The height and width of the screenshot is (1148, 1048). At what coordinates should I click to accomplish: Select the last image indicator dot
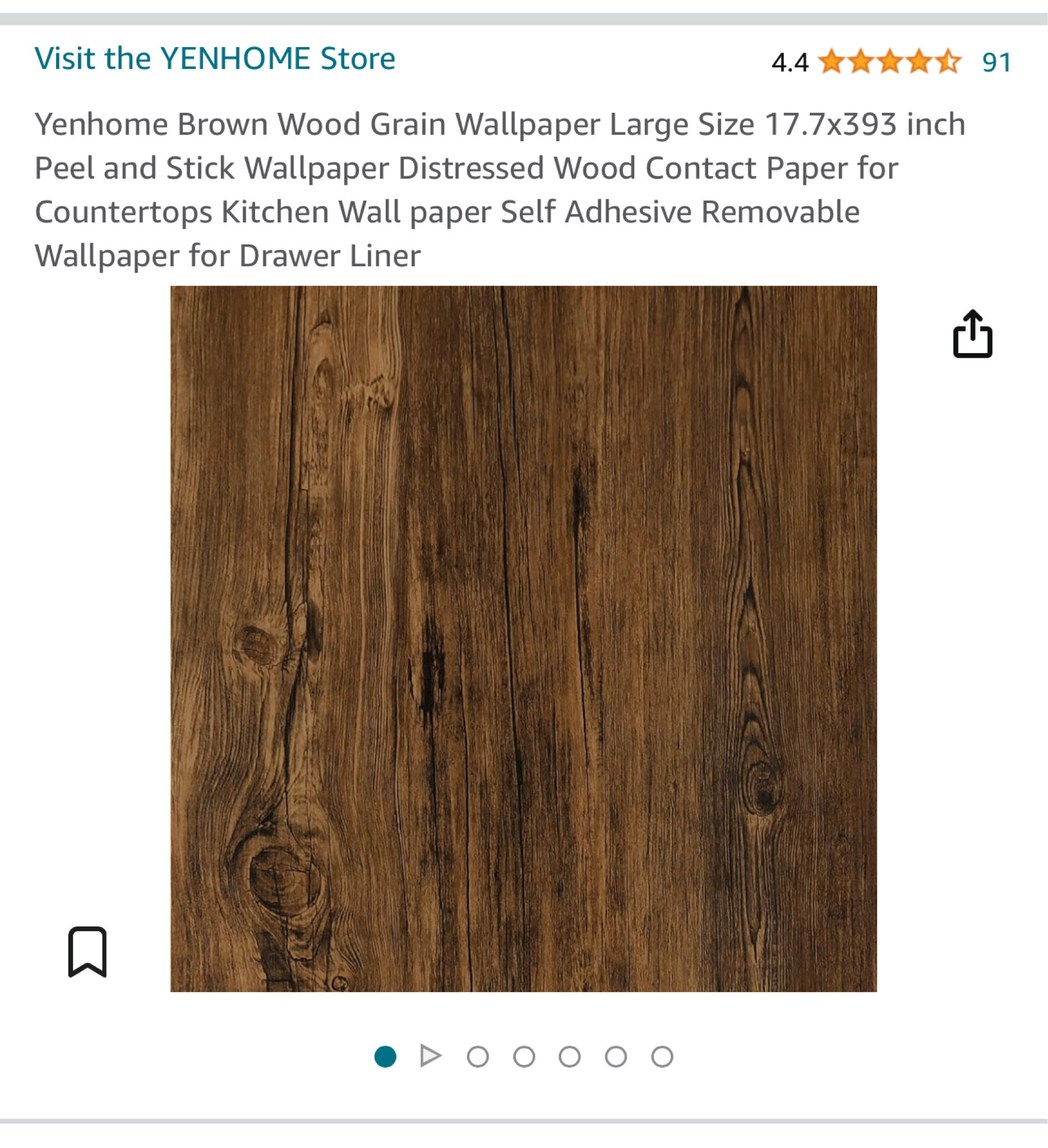[x=662, y=1056]
